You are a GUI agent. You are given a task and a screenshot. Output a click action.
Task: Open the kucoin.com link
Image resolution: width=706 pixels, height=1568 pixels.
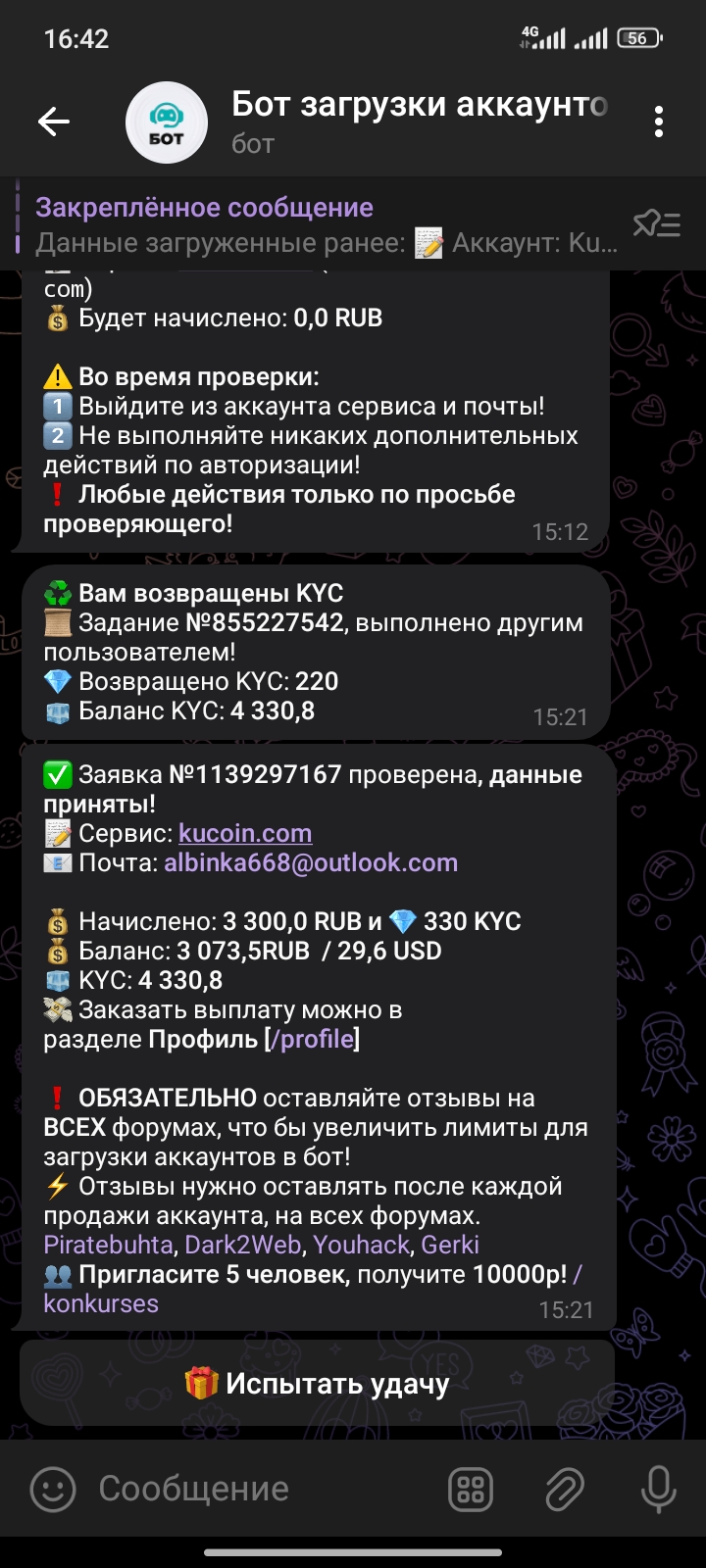pyautogui.click(x=245, y=833)
